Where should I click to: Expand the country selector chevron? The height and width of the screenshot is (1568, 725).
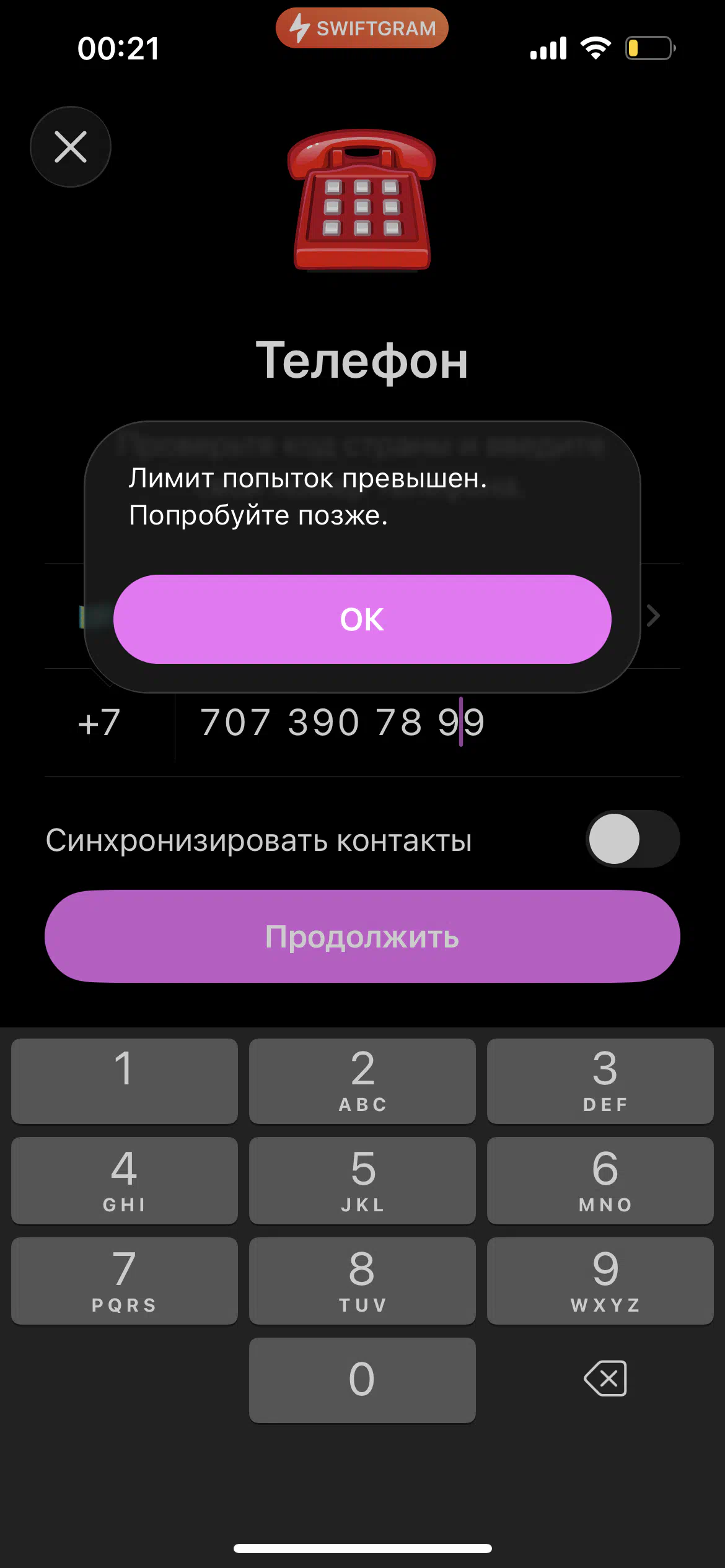(x=653, y=616)
